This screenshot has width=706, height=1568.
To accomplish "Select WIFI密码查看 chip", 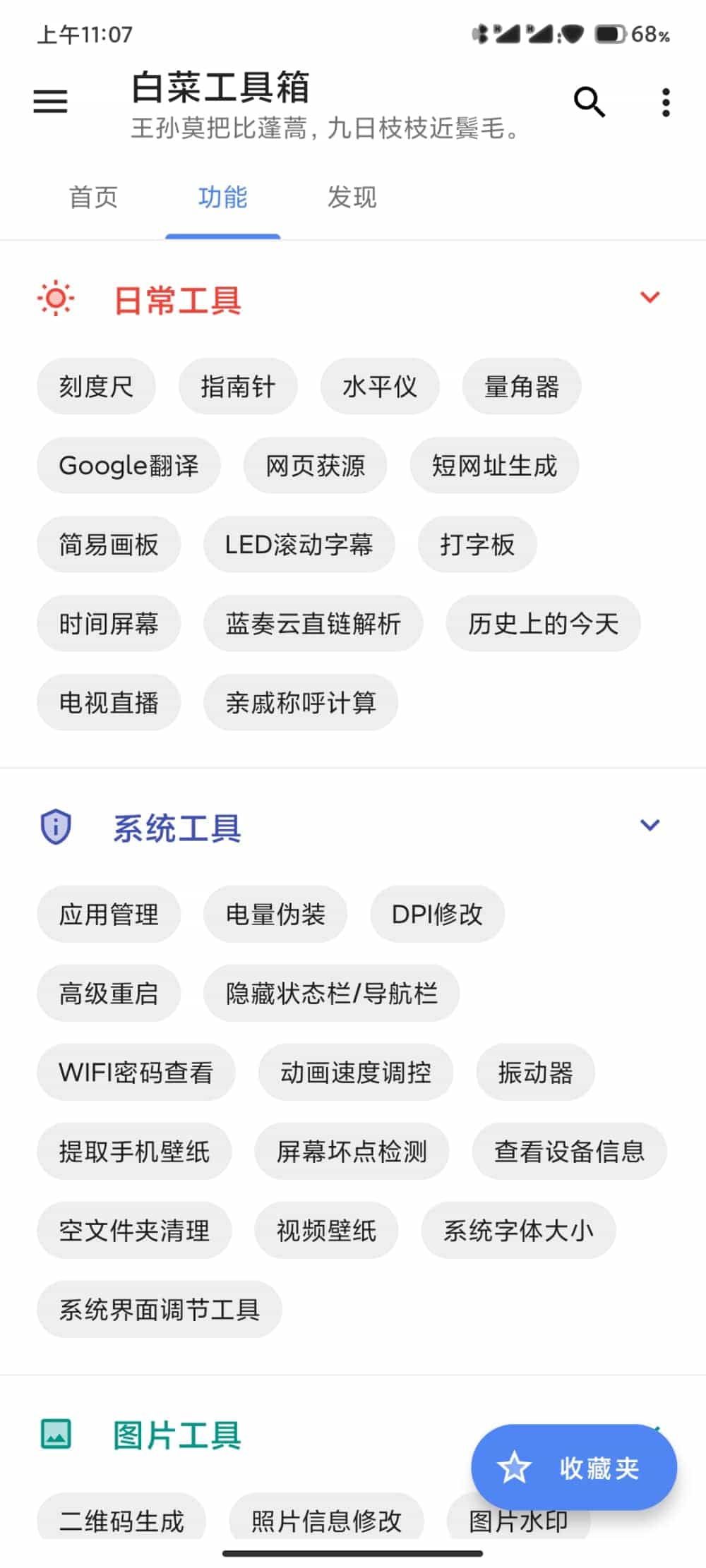I will coord(136,1072).
